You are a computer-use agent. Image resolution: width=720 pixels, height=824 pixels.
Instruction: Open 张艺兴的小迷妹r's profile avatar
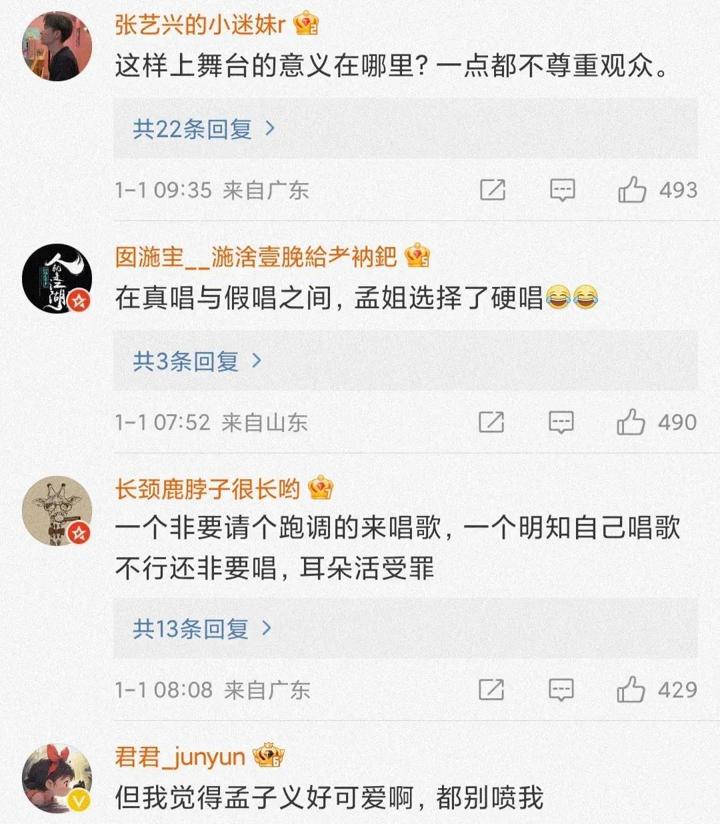(57, 45)
